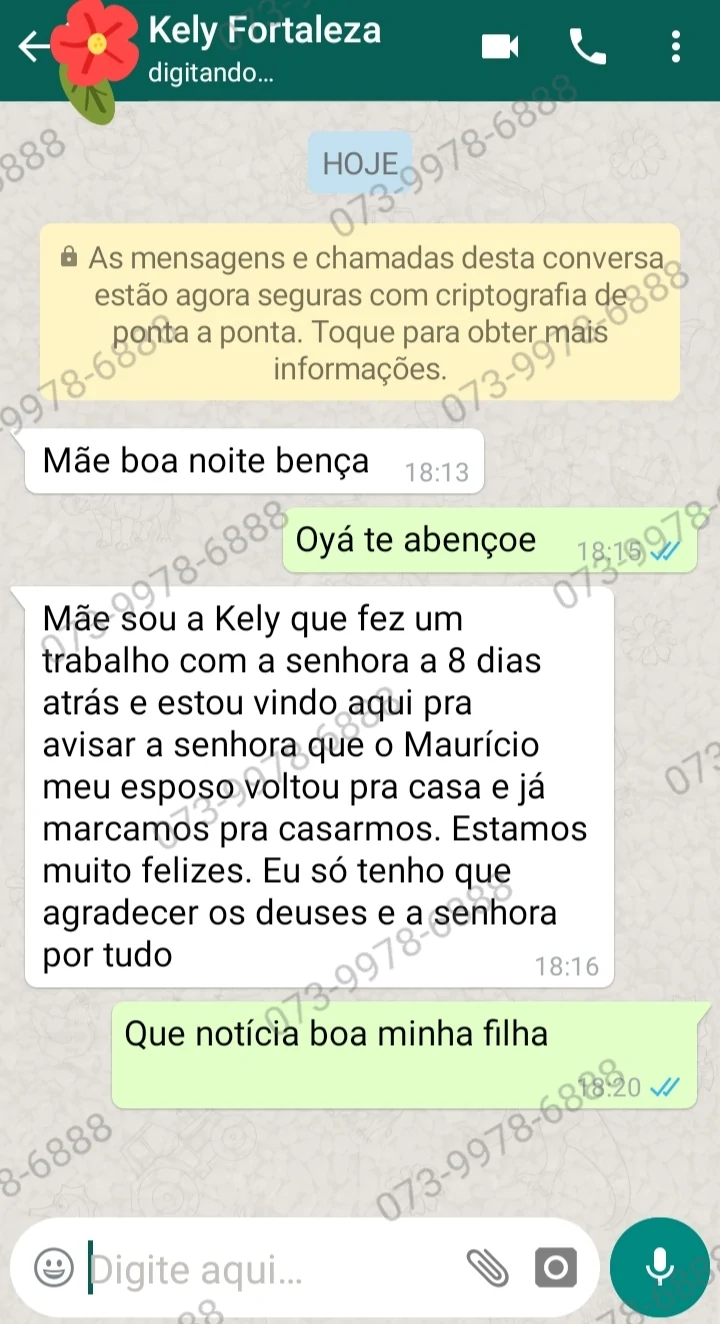This screenshot has width=720, height=1324.
Task: Tap the encryption notice for more info
Action: pos(360,313)
